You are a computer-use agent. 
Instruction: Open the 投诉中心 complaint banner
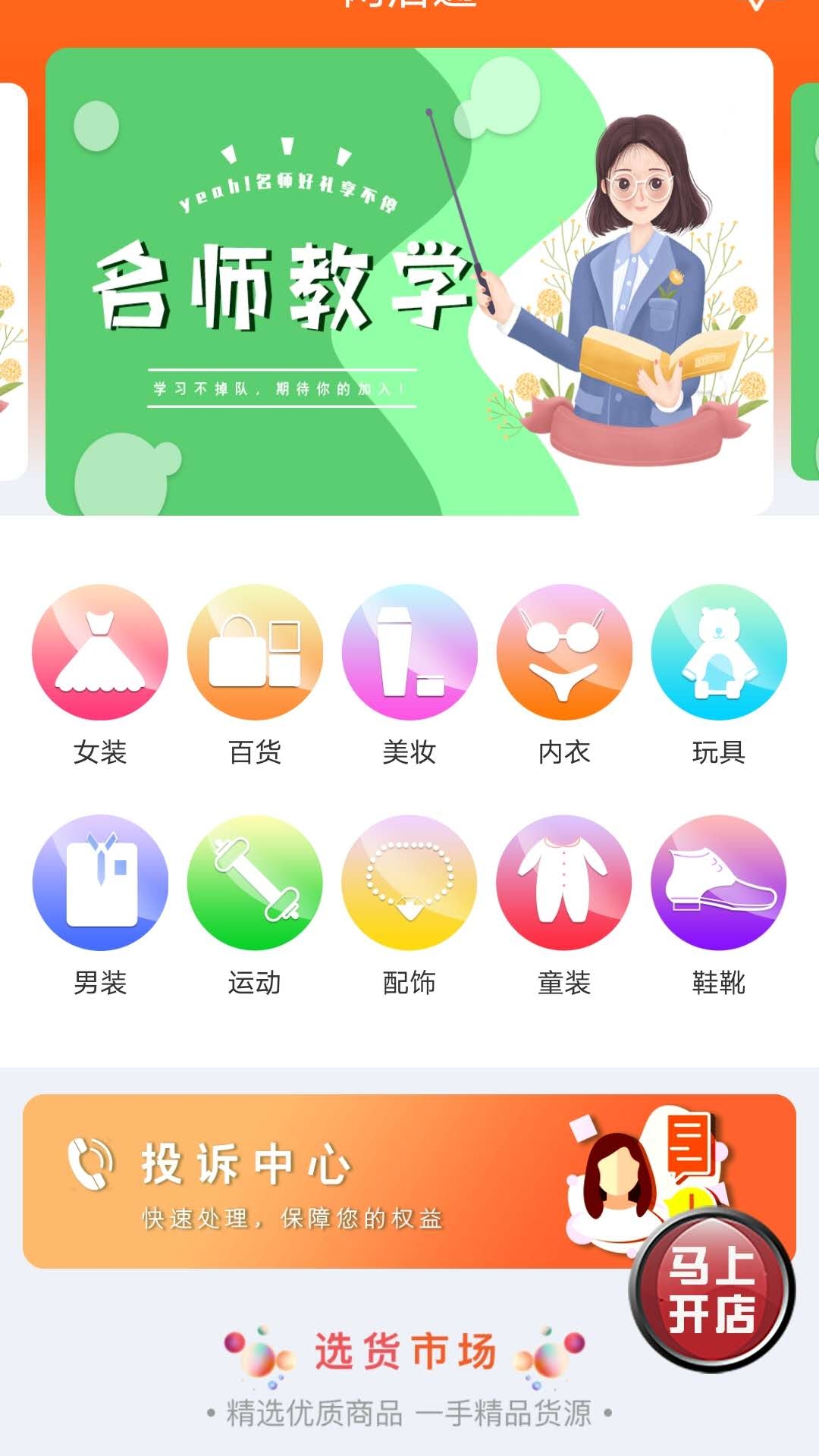318,1181
